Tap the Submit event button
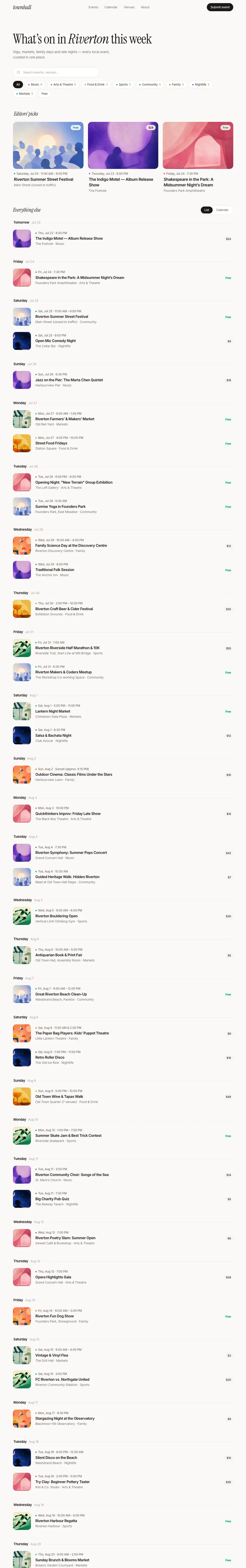246x1568 pixels. pos(220,7)
